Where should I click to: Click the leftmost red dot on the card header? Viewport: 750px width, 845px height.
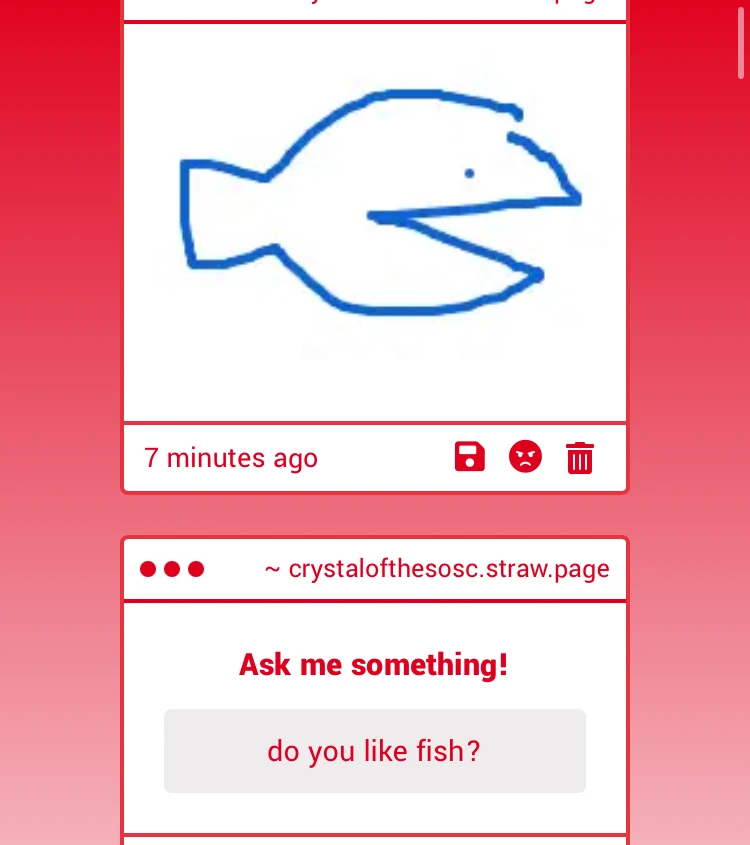point(147,568)
